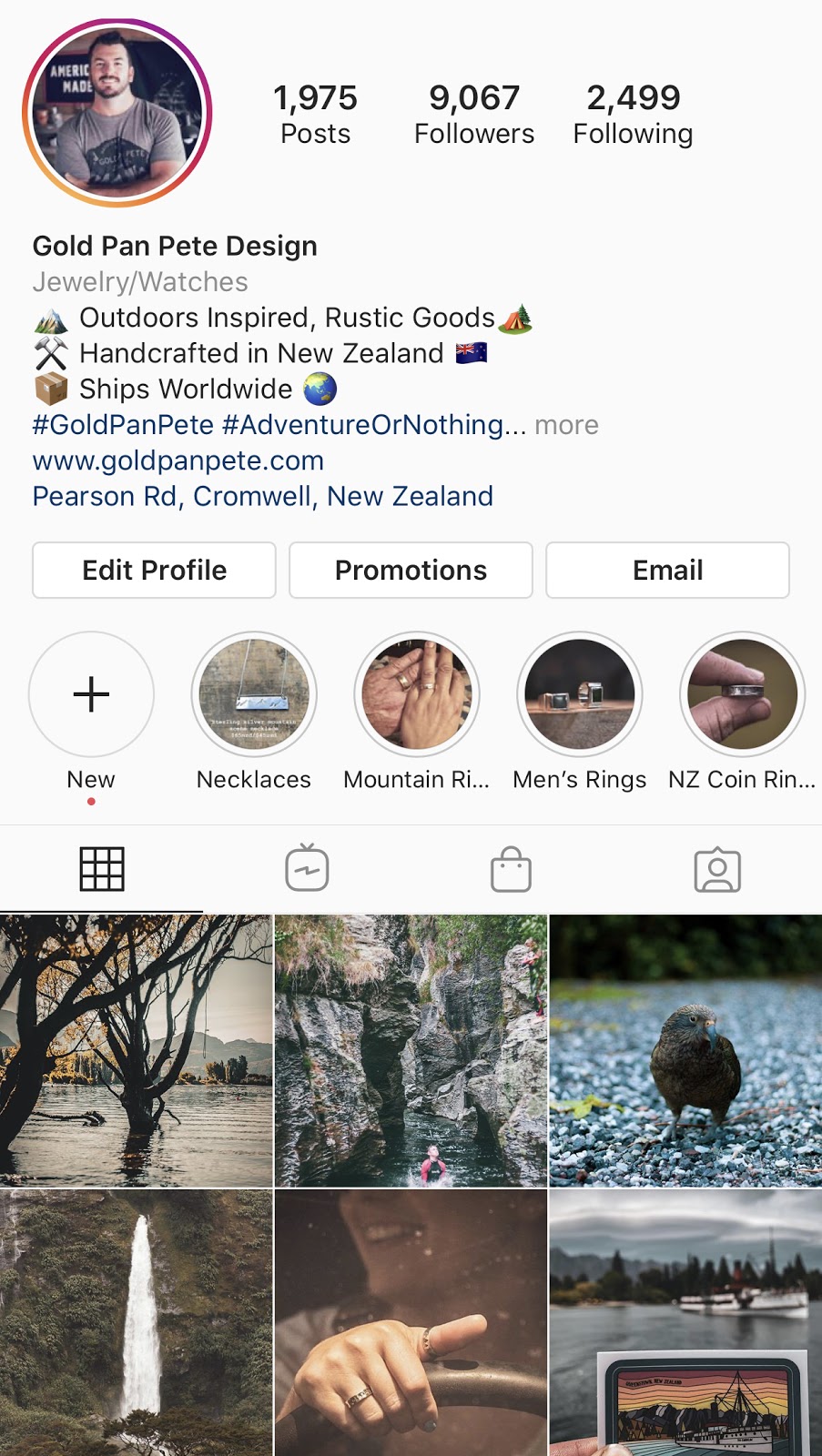Switch to the shop bag tab
The image size is (822, 1456).
point(511,869)
